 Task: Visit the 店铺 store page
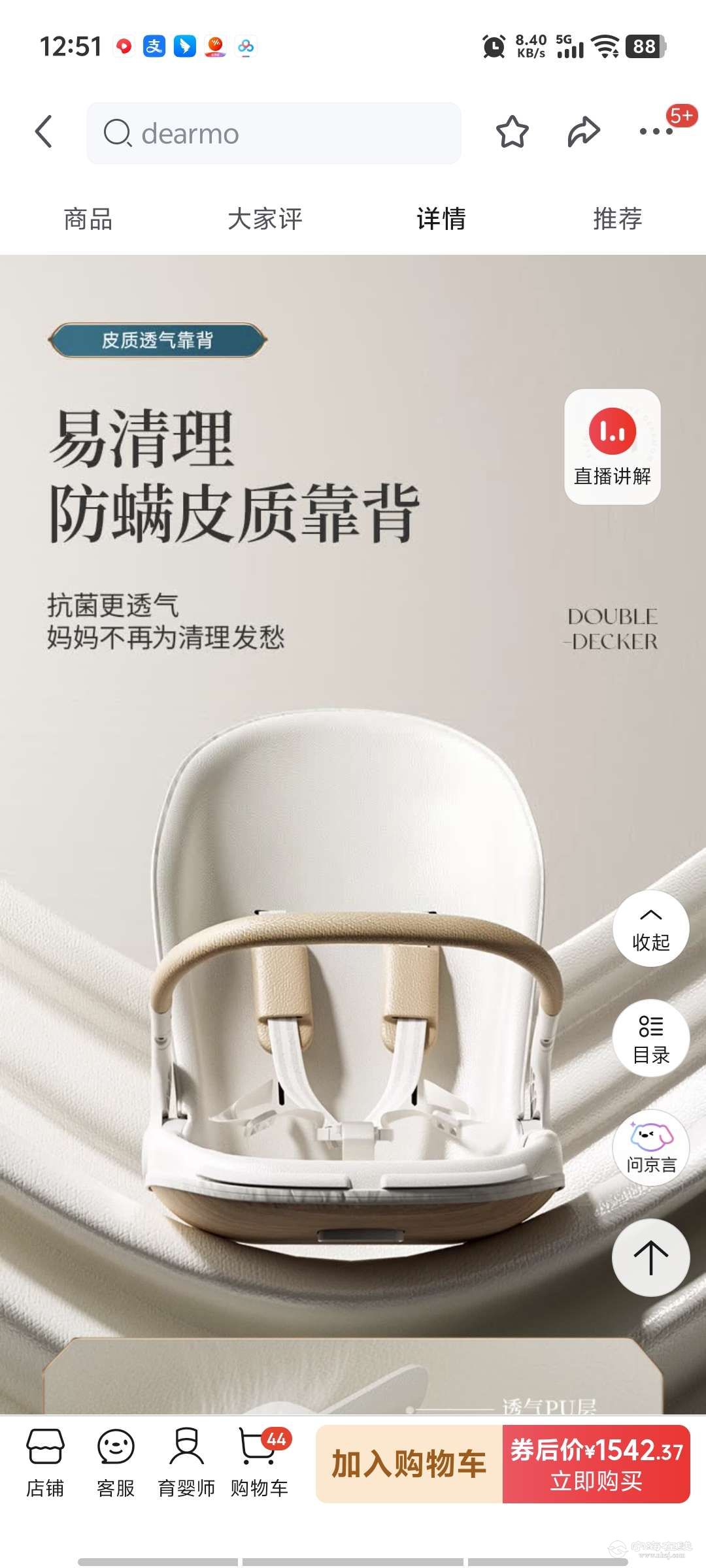click(x=45, y=1463)
